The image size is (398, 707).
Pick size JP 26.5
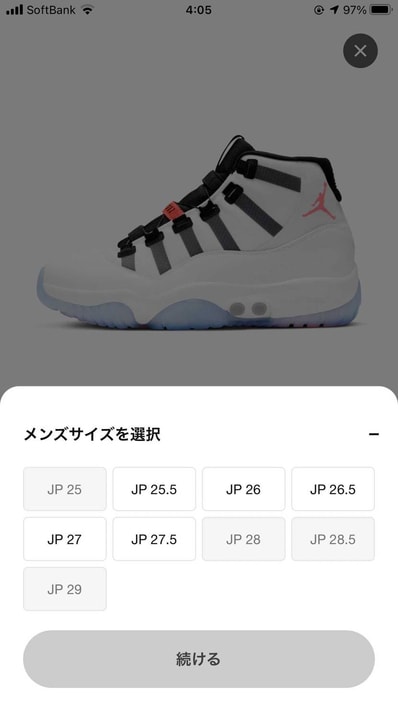coord(333,489)
